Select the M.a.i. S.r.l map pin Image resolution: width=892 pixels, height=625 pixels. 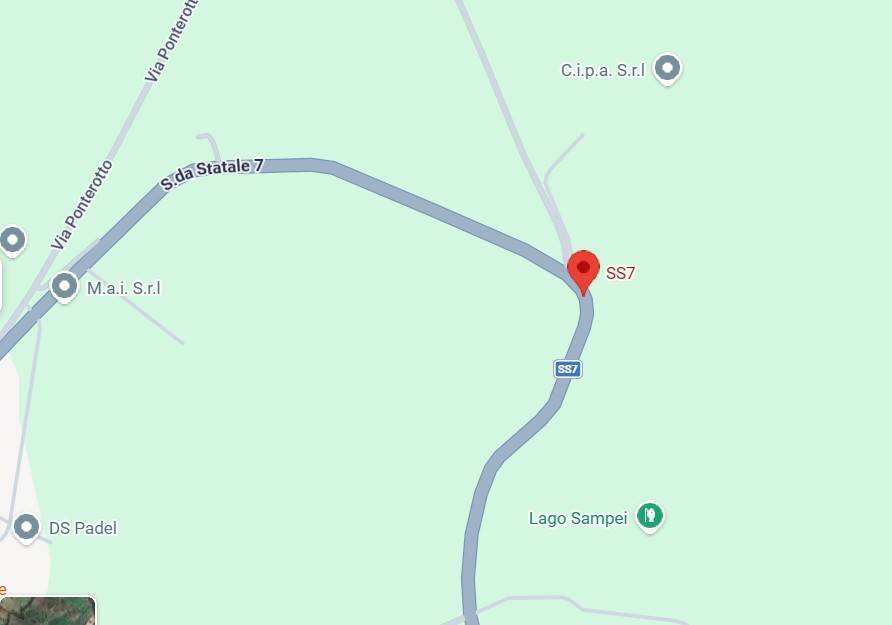tap(65, 287)
